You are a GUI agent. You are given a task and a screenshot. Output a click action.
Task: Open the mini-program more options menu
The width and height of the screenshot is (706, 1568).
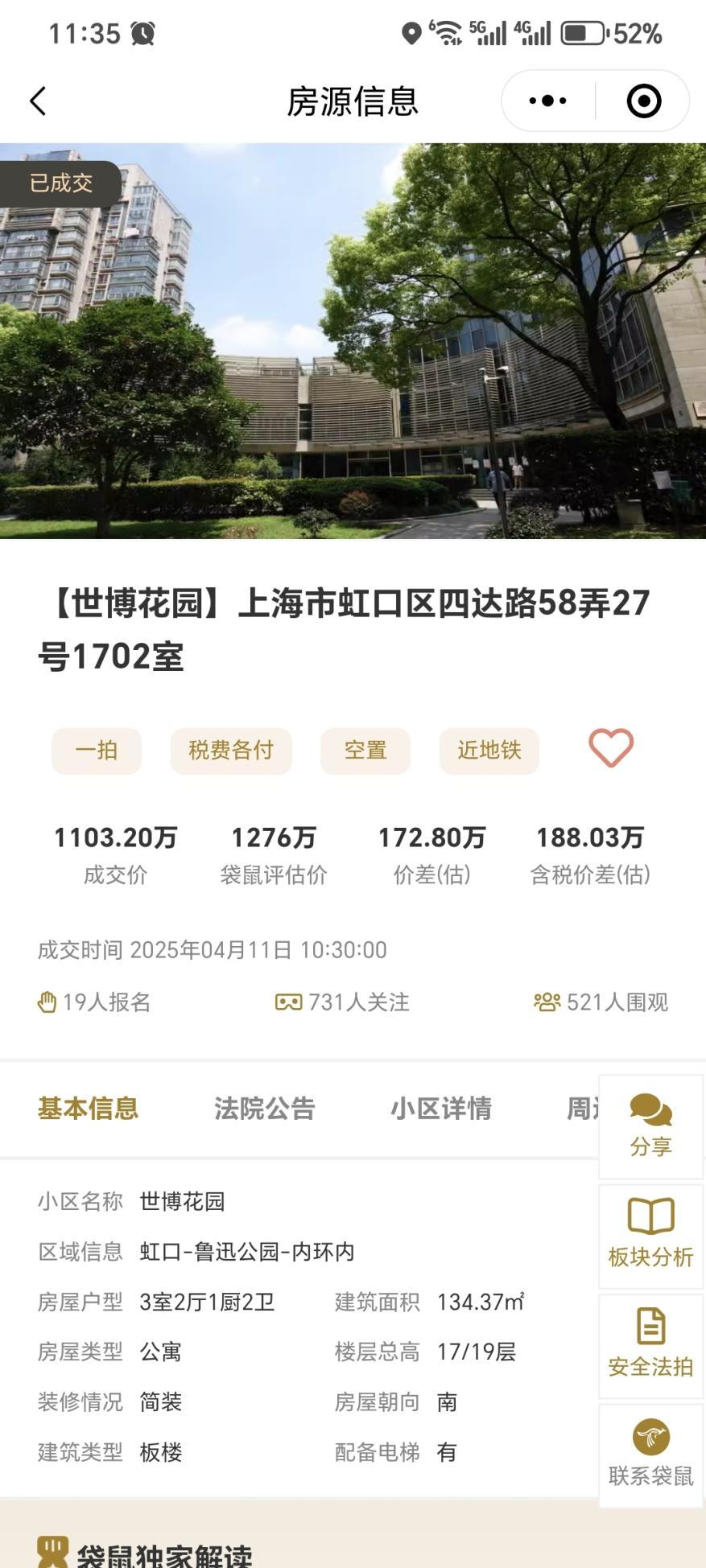[546, 101]
